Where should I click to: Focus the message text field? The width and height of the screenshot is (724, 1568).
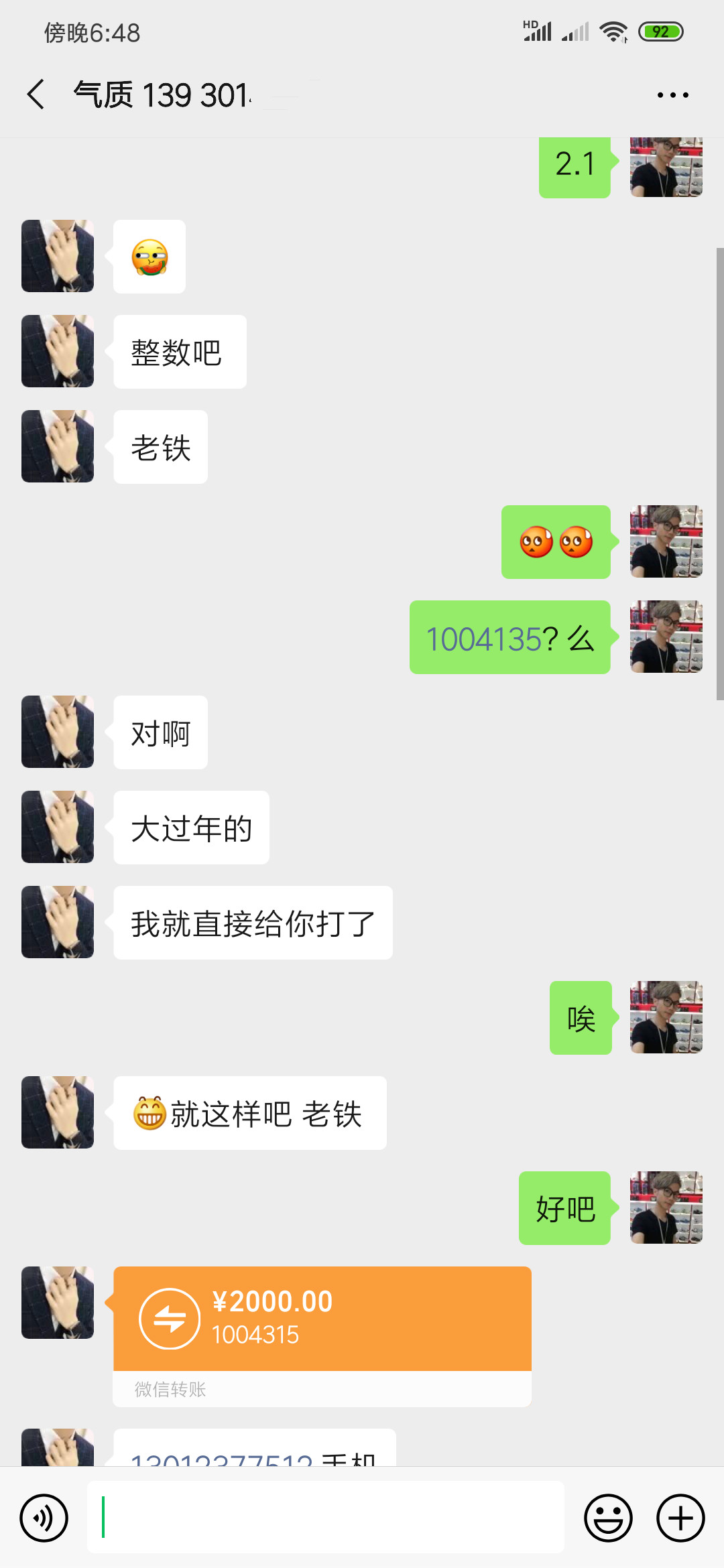[x=326, y=1518]
